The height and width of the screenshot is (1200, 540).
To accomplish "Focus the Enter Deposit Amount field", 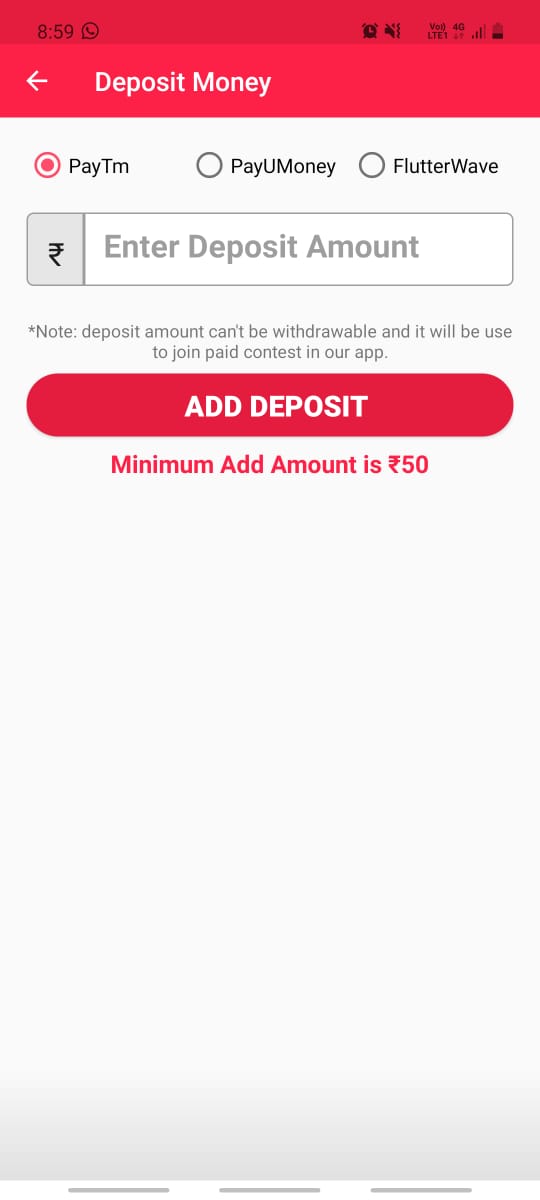I will 298,249.
